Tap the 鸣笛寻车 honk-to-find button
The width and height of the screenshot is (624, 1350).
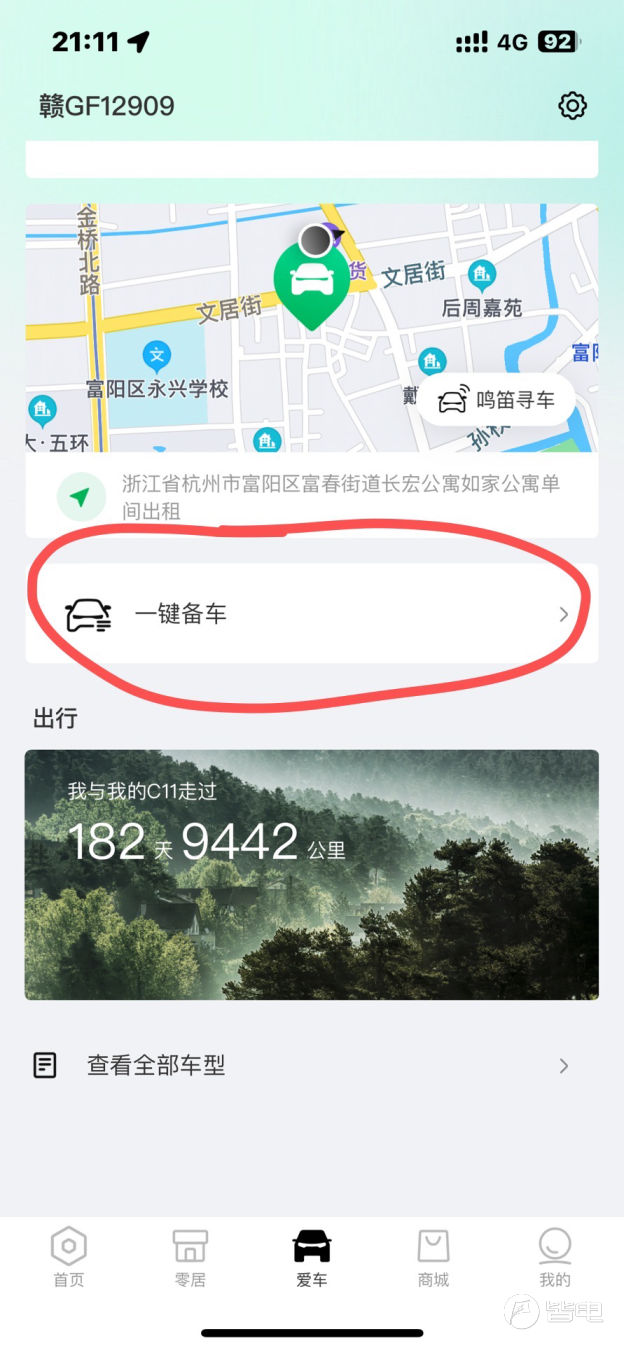point(497,401)
